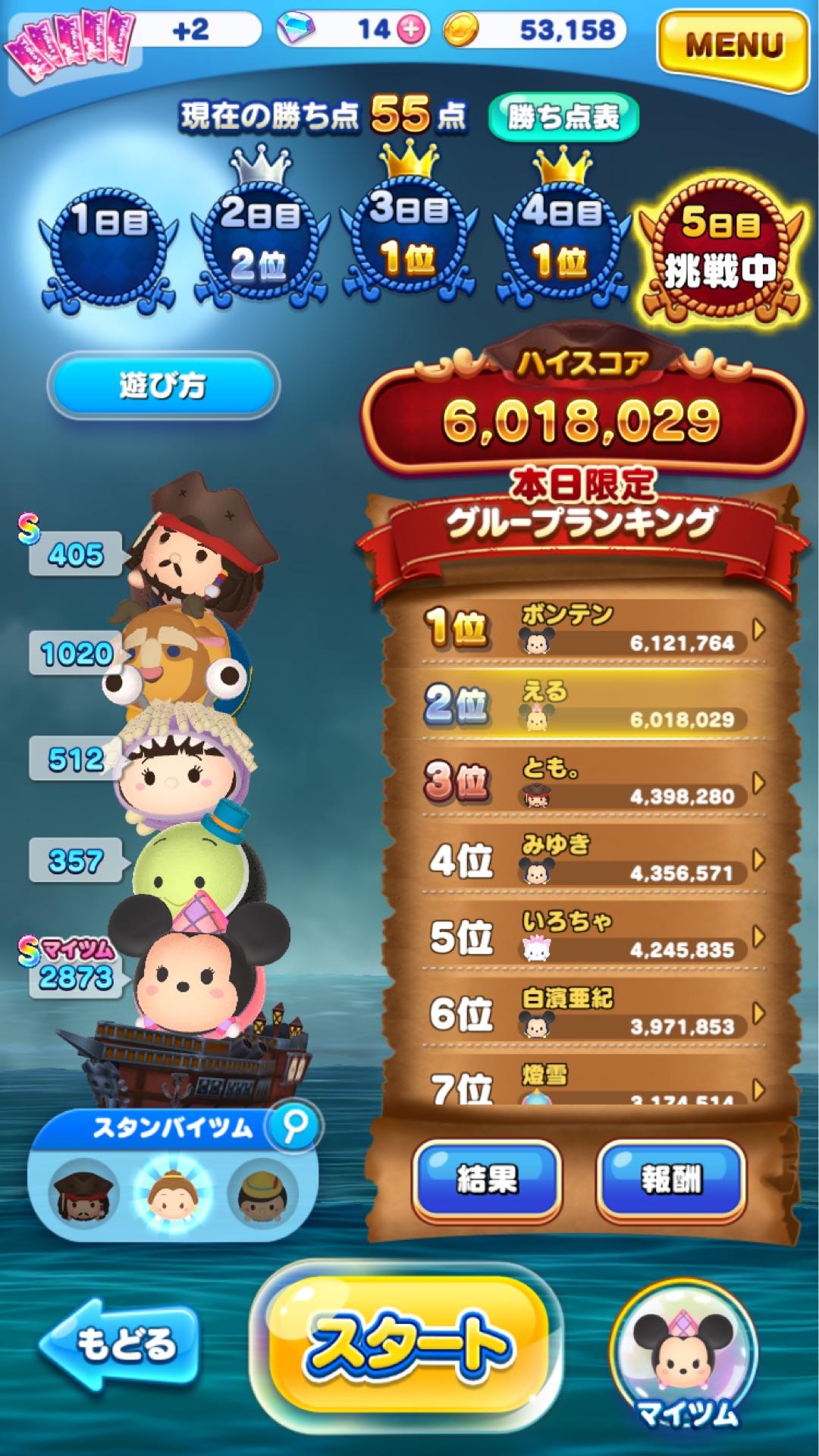This screenshot has width=819, height=1456.
Task: Open the MENU button
Action: tap(733, 47)
